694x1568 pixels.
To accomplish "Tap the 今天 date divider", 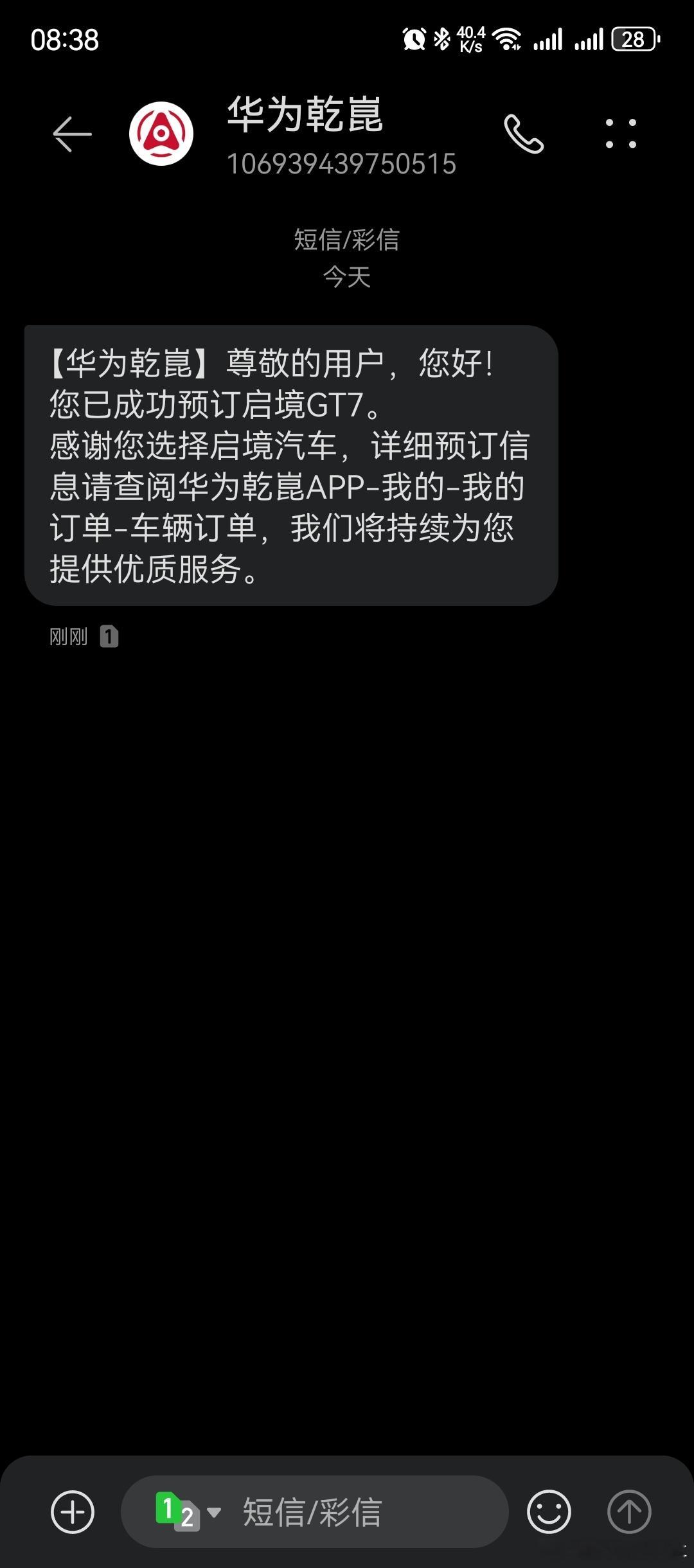I will click(347, 278).
